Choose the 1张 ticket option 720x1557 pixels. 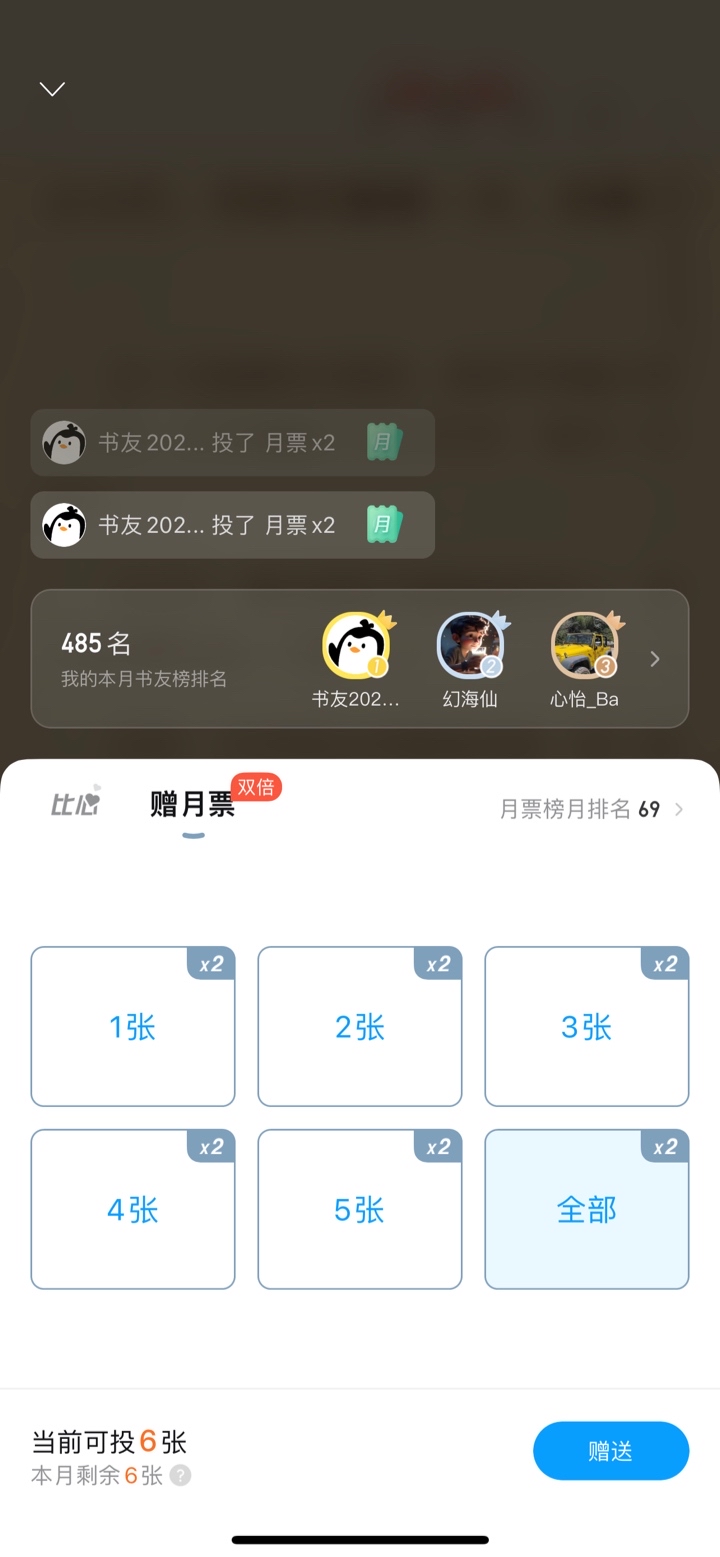133,1027
